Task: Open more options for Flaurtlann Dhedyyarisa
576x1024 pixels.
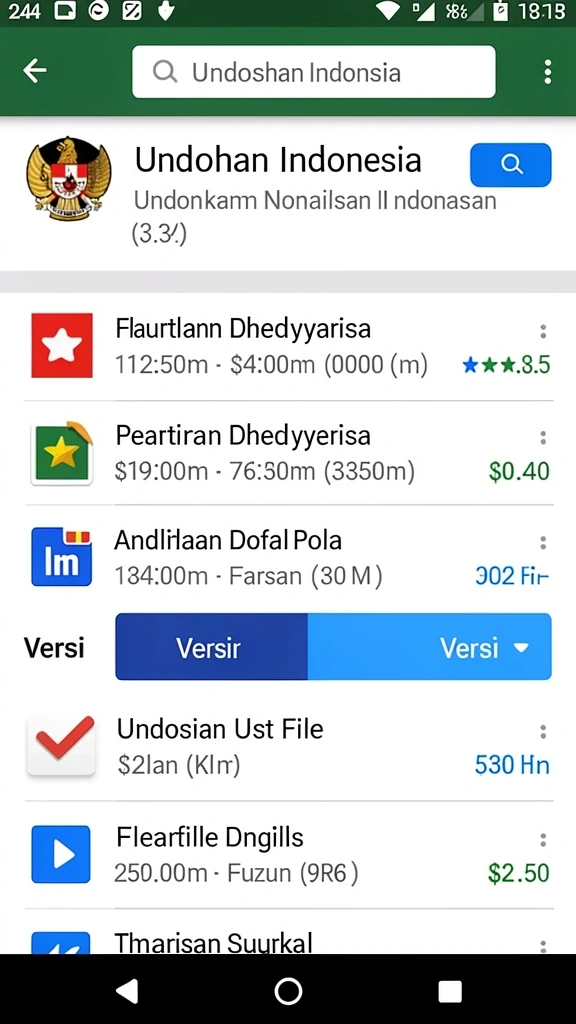Action: [543, 332]
